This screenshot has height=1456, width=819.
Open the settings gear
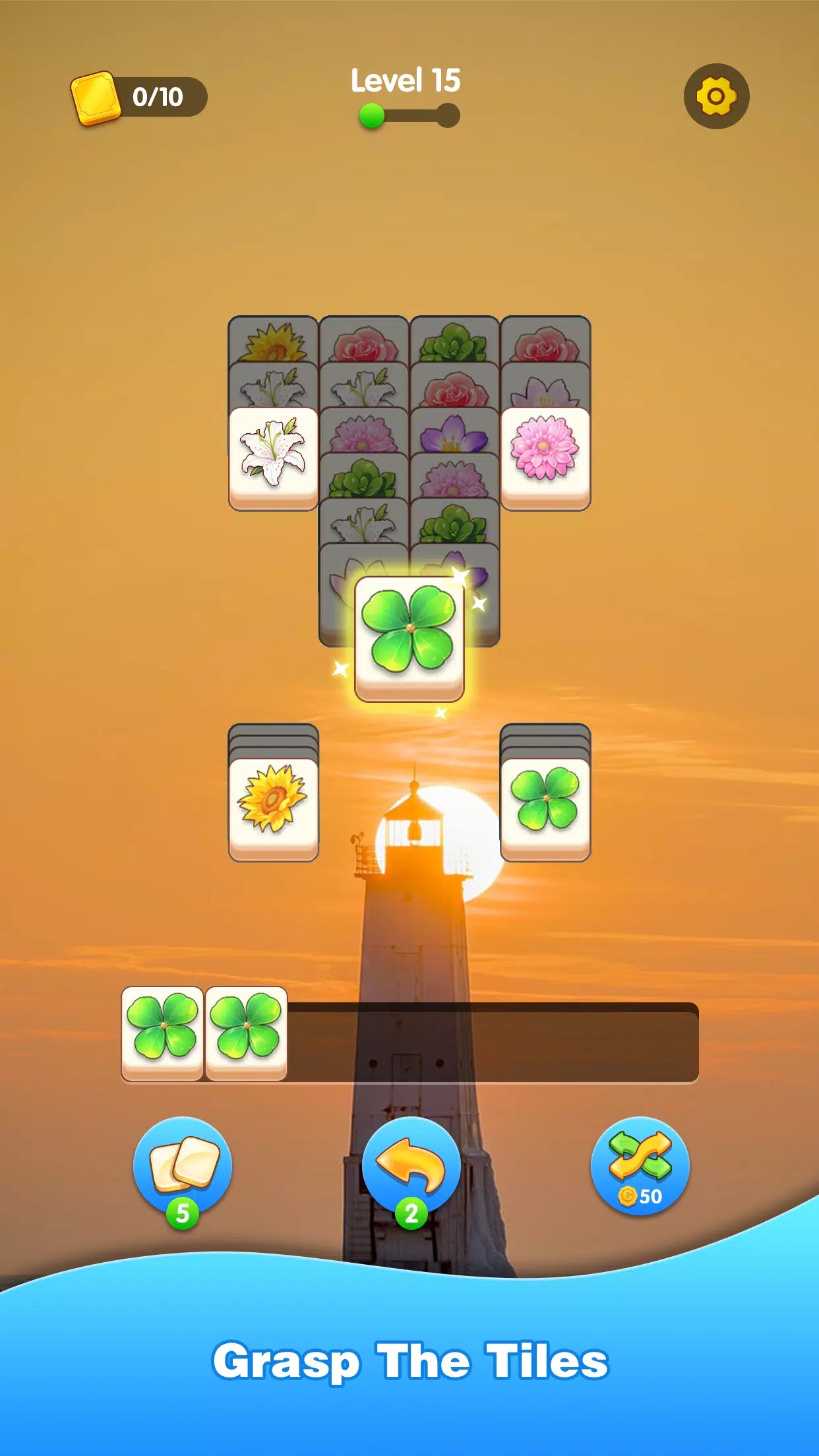coord(716,96)
